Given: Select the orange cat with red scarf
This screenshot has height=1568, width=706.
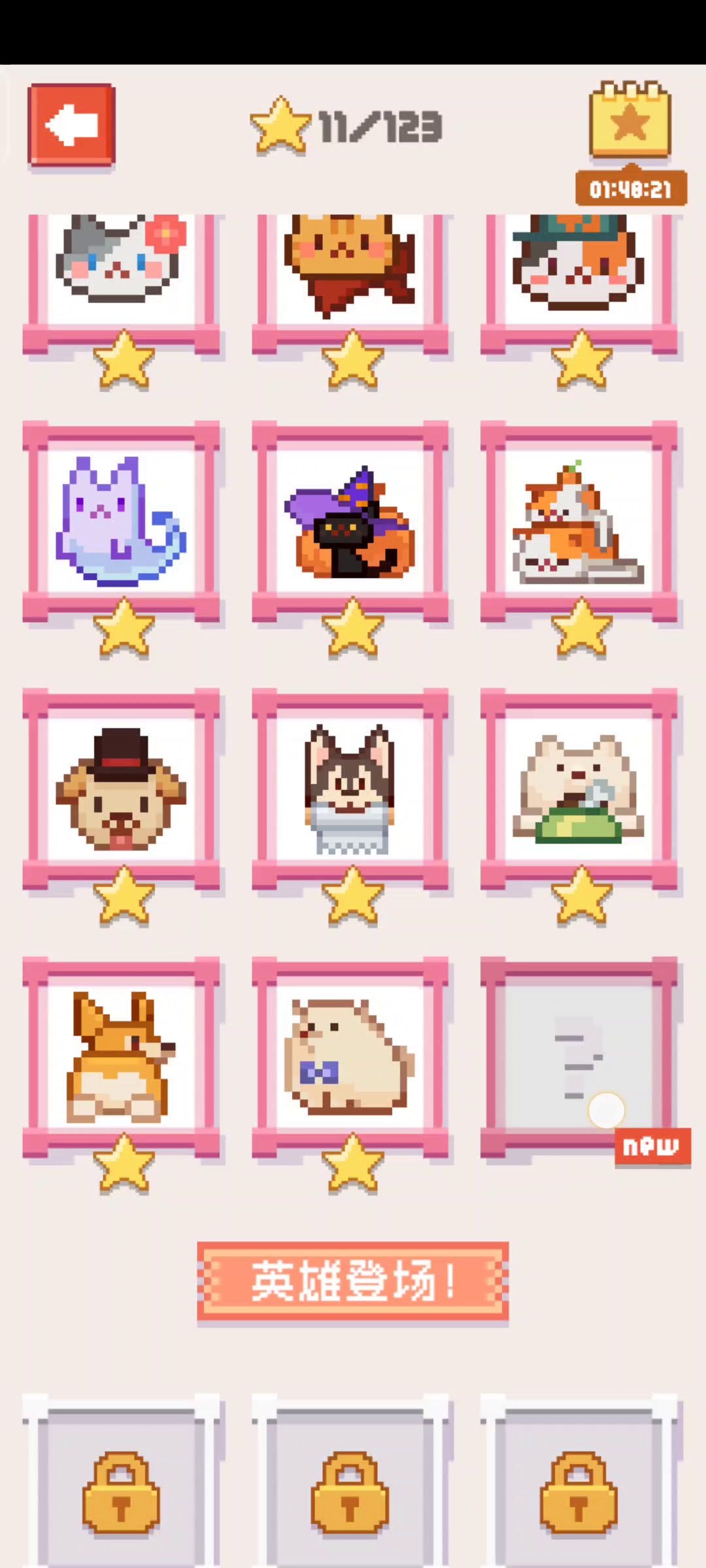Looking at the screenshot, I should [351, 268].
